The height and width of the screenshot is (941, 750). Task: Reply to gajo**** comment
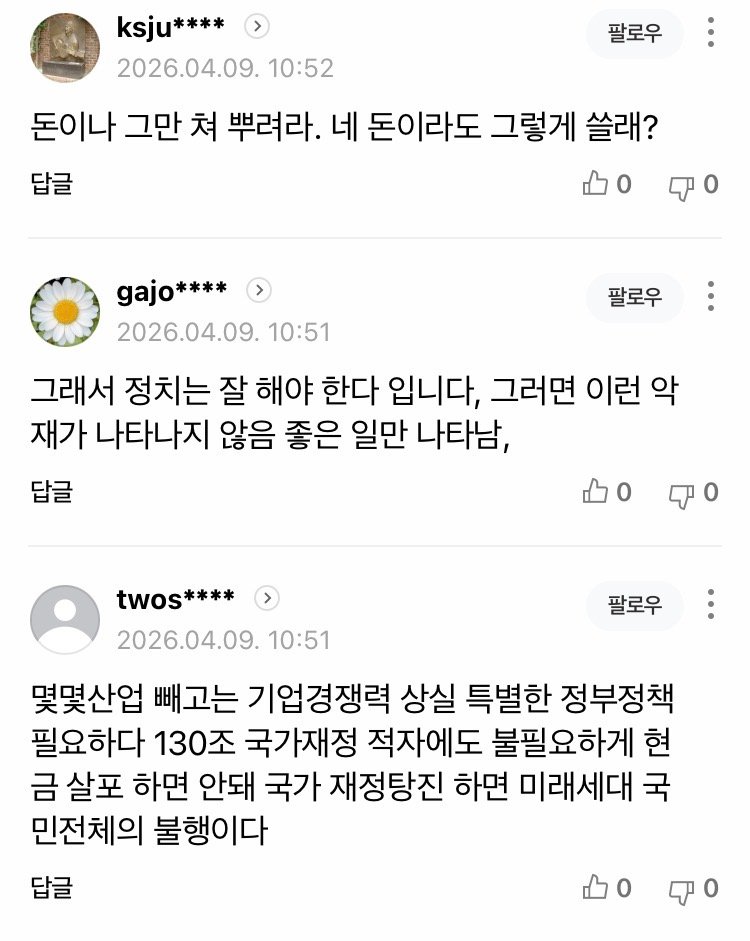click(52, 491)
